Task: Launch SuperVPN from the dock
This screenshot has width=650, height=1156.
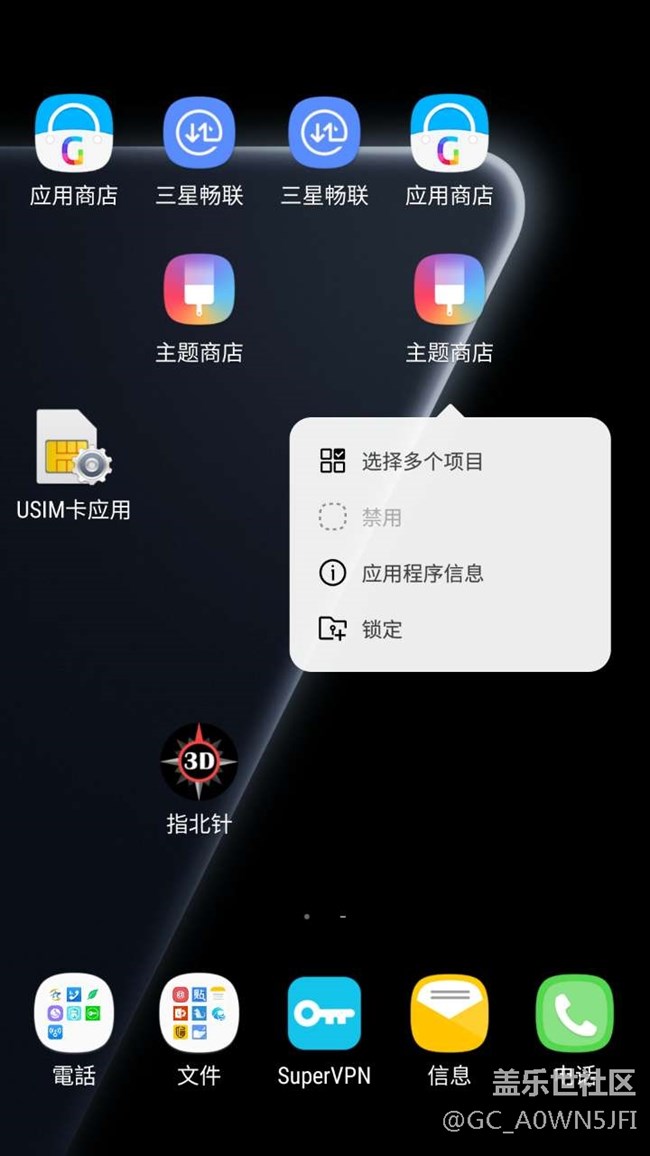Action: coord(324,1013)
